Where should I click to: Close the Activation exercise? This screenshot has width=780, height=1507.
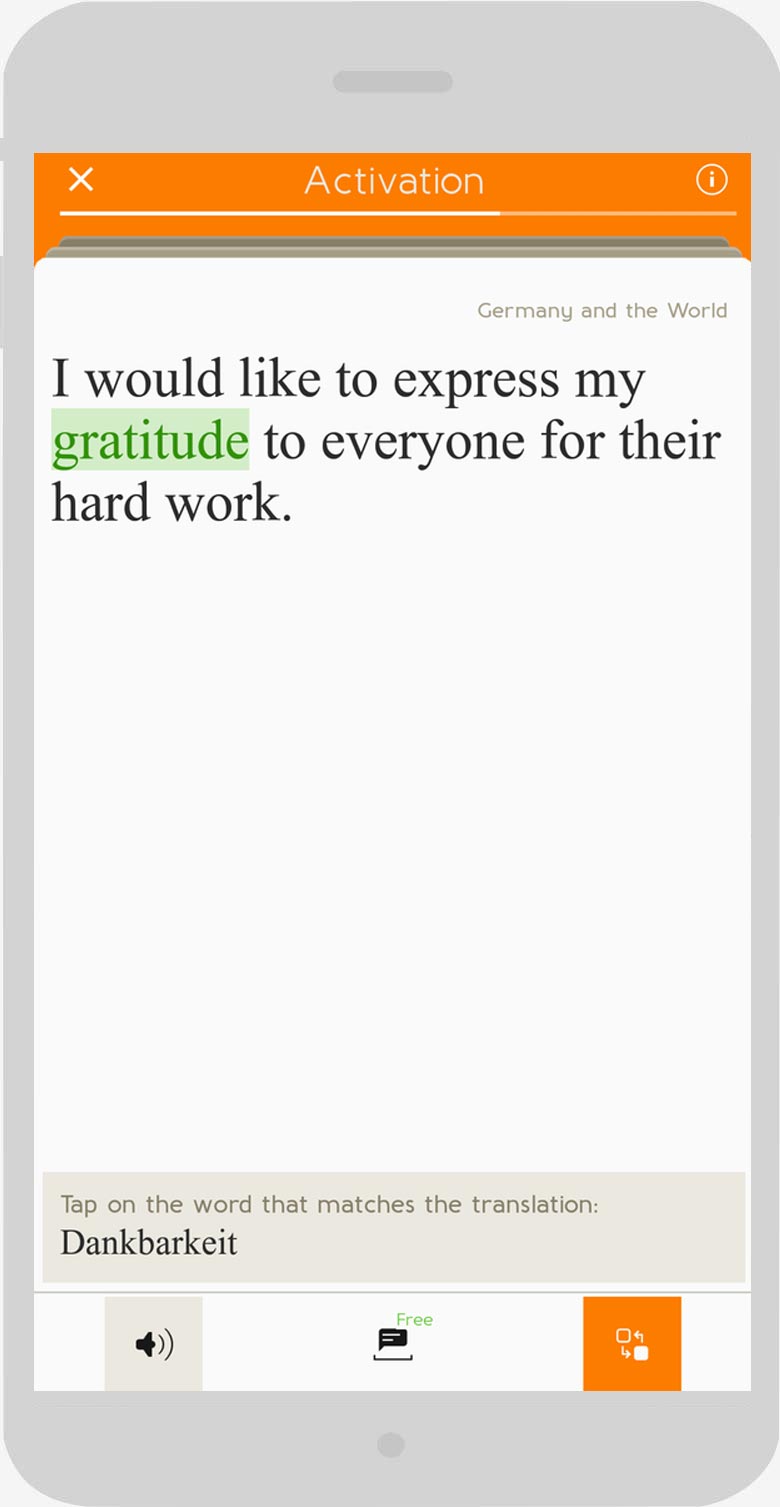click(81, 180)
